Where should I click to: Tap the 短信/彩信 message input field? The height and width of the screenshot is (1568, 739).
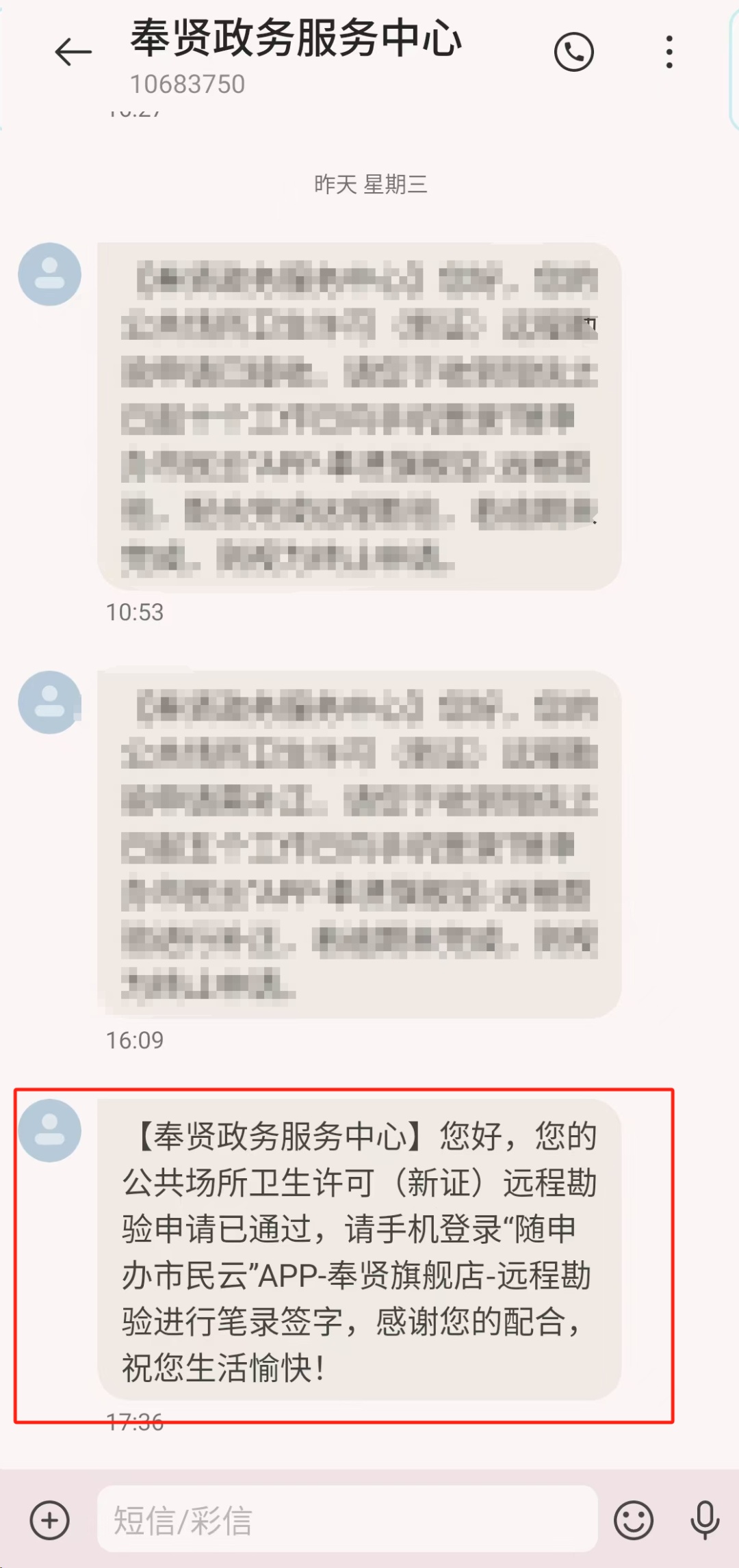click(348, 1521)
